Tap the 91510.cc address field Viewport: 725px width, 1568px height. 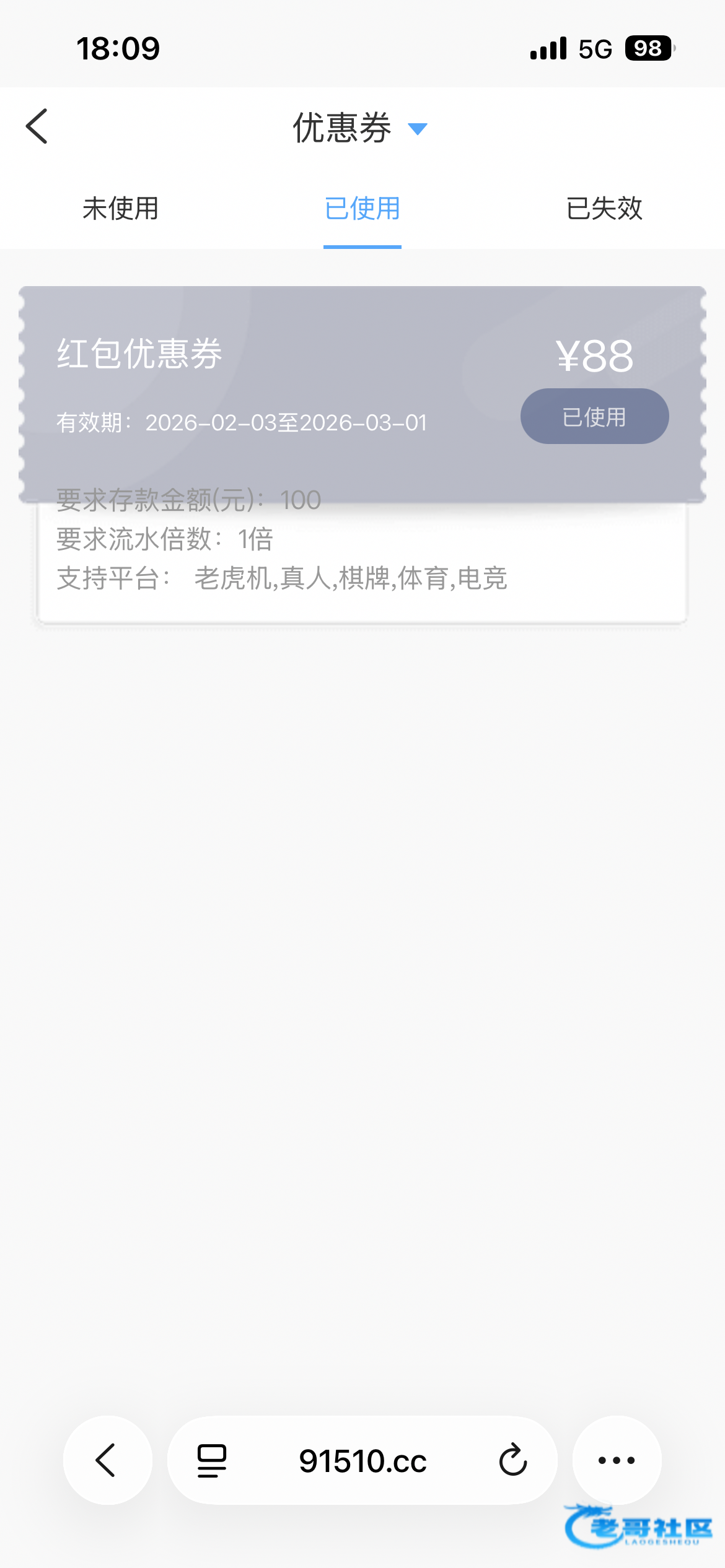coord(362,1460)
